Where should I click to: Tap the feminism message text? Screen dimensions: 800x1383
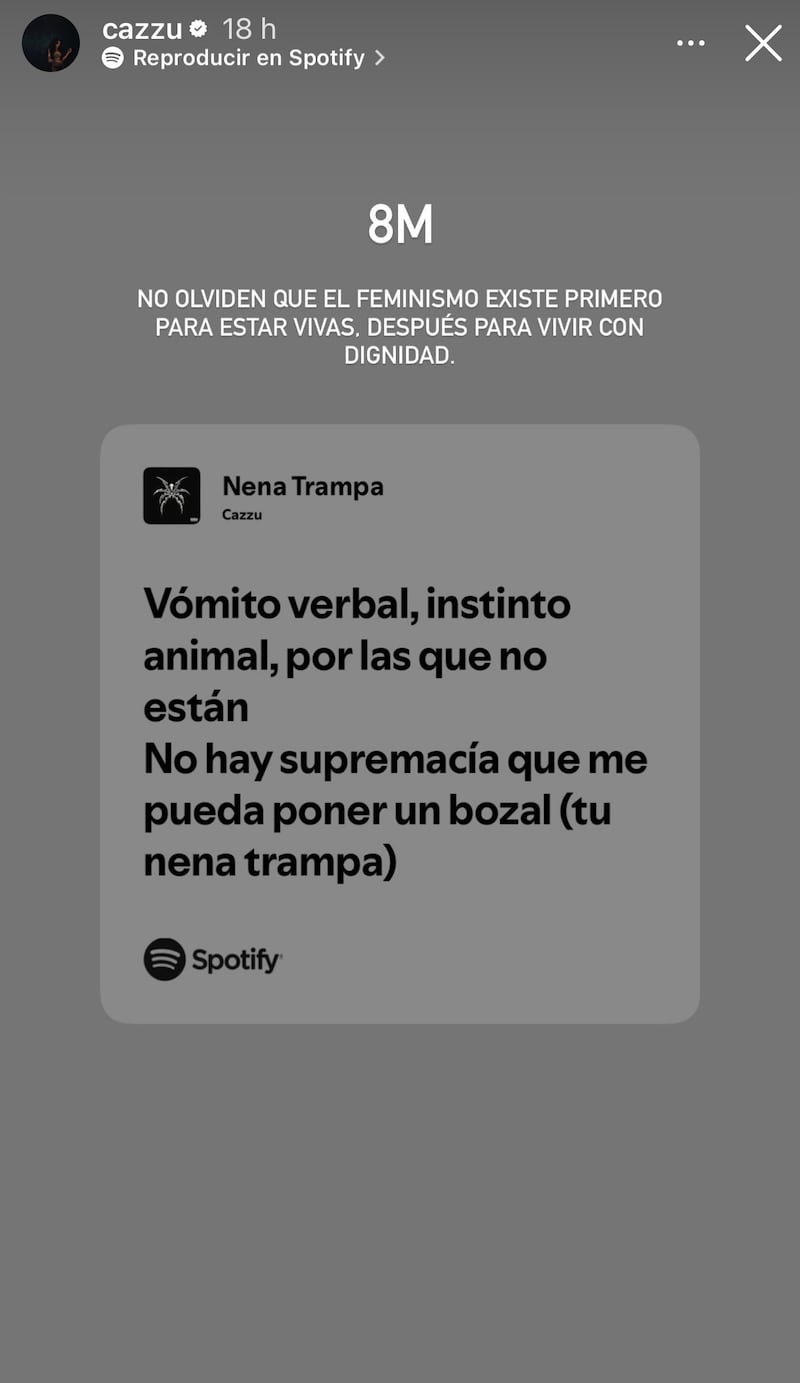click(x=400, y=326)
